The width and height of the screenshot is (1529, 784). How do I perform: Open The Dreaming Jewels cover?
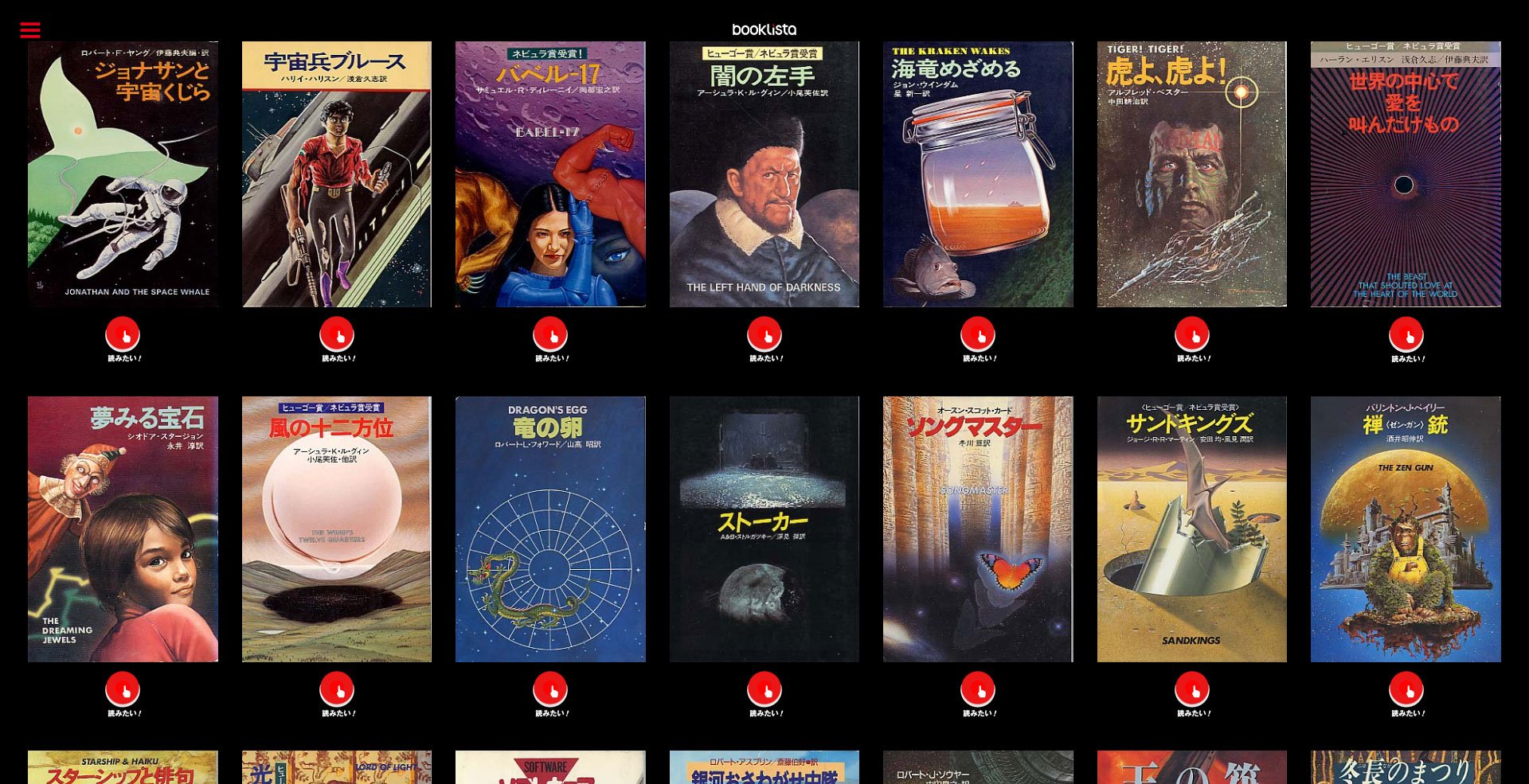(x=123, y=529)
